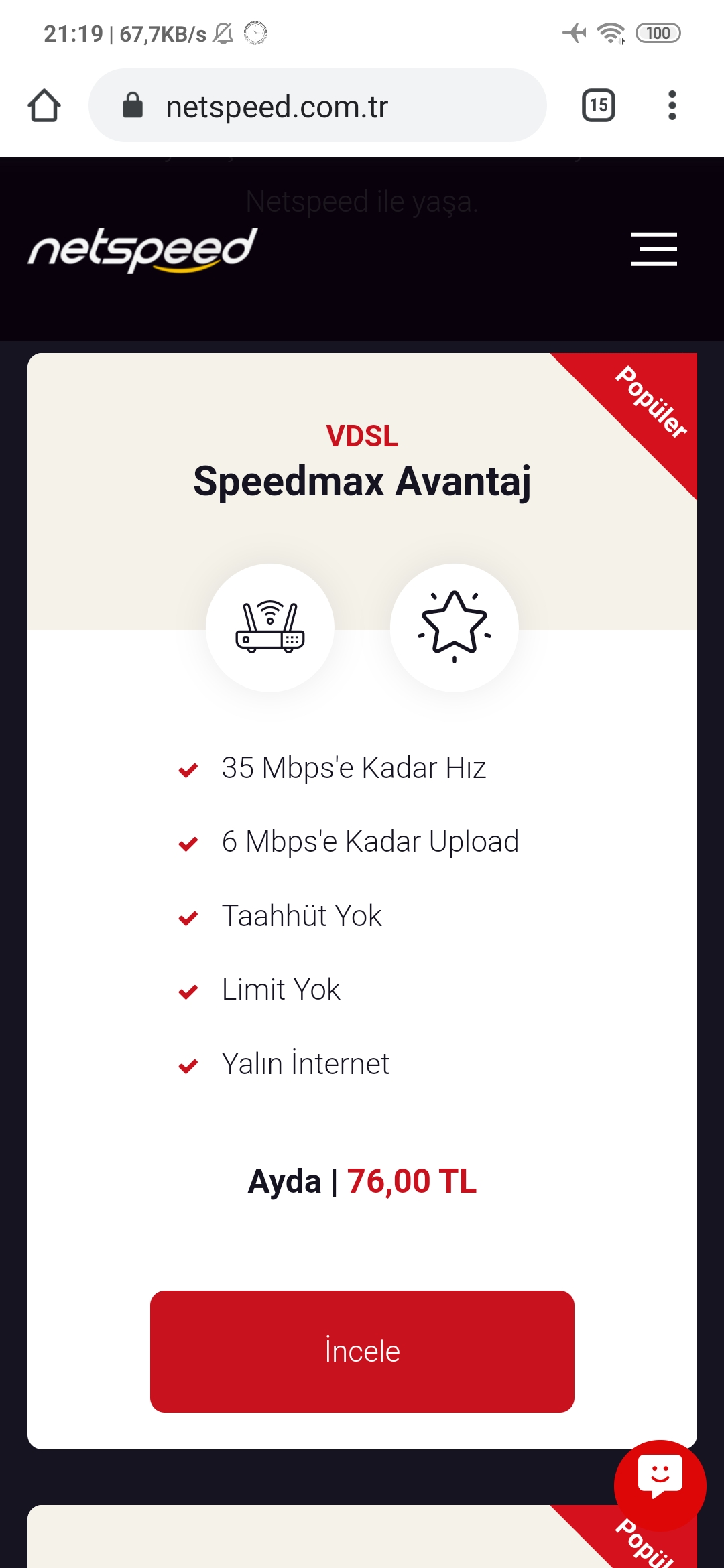Go to the Netspeed homepage via logo
This screenshot has width=724, height=1568.
[143, 249]
